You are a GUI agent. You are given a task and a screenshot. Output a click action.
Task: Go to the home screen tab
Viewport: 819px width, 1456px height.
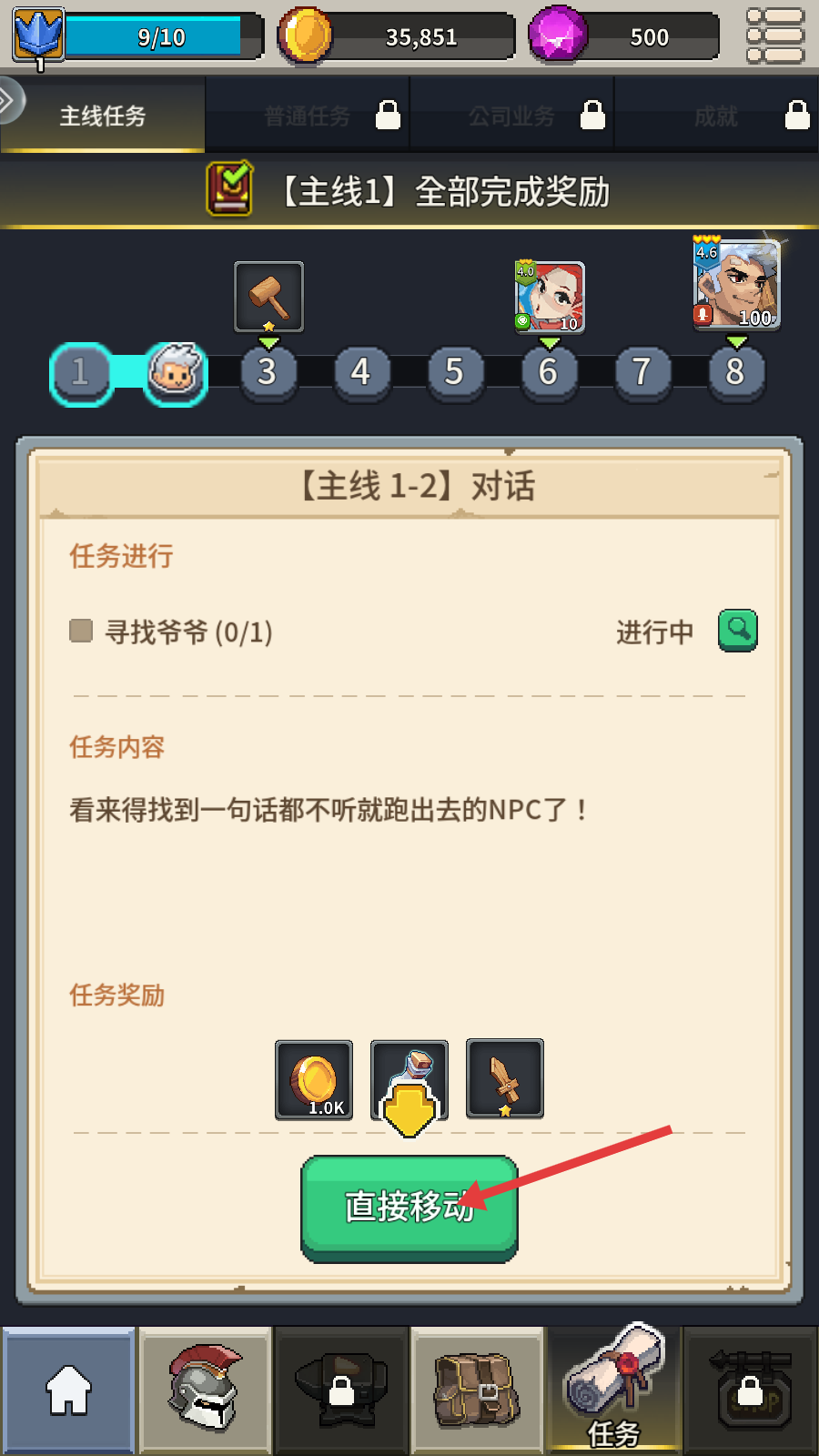point(69,1390)
